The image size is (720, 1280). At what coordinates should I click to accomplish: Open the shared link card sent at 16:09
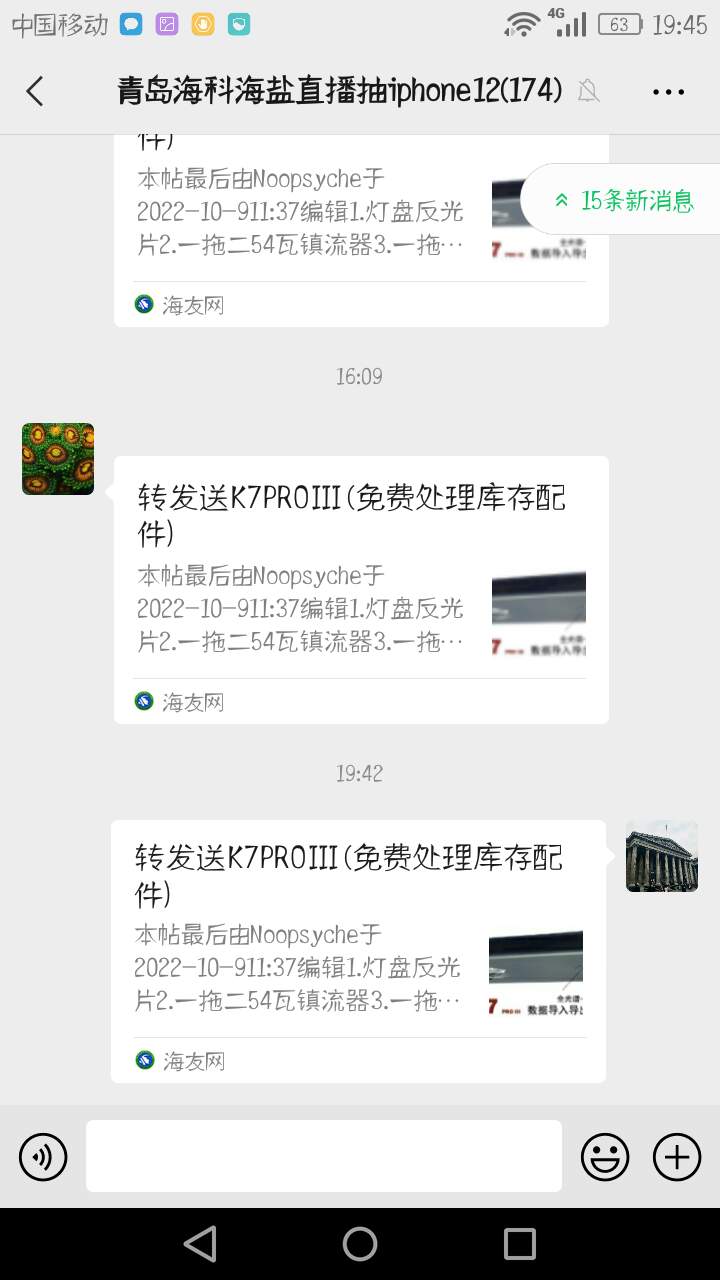361,589
